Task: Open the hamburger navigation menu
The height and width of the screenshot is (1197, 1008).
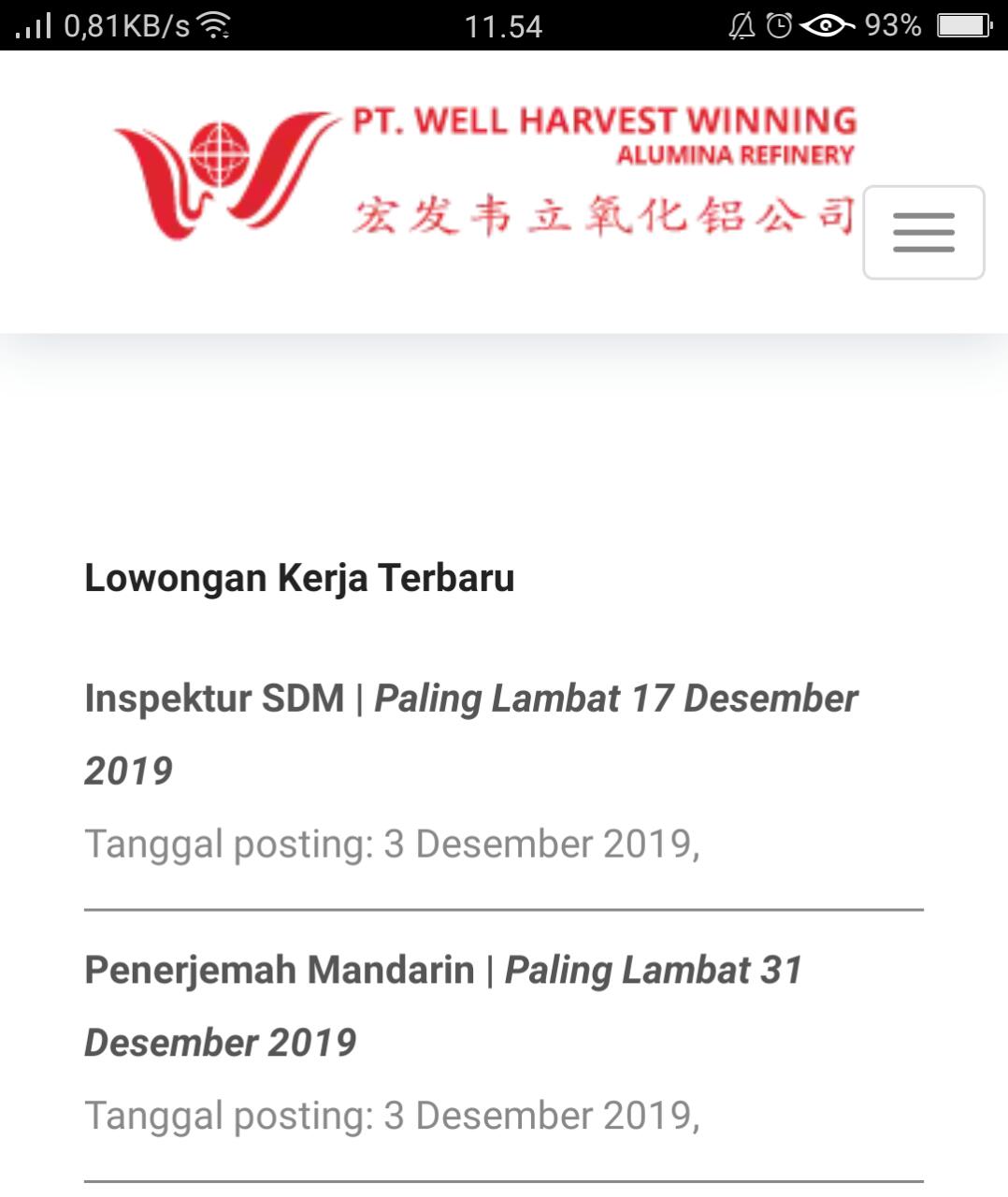Action: 923,232
